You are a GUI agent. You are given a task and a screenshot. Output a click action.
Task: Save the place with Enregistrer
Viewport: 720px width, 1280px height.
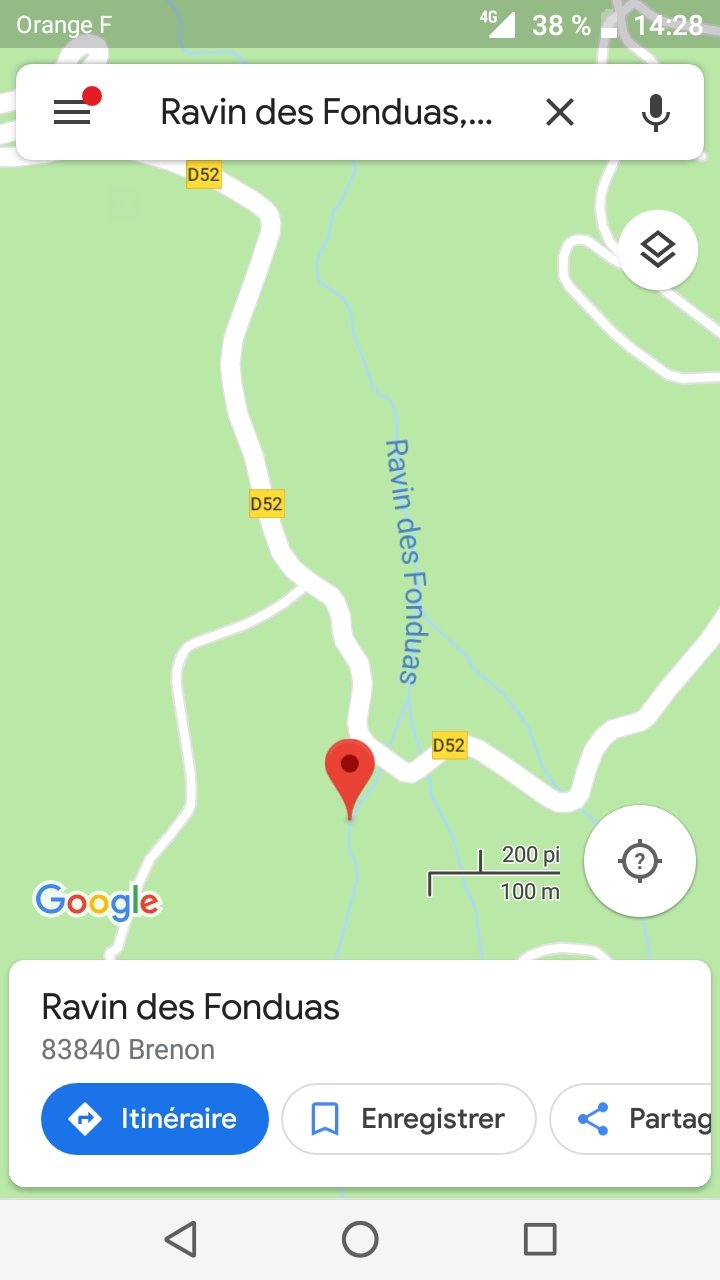click(409, 1119)
